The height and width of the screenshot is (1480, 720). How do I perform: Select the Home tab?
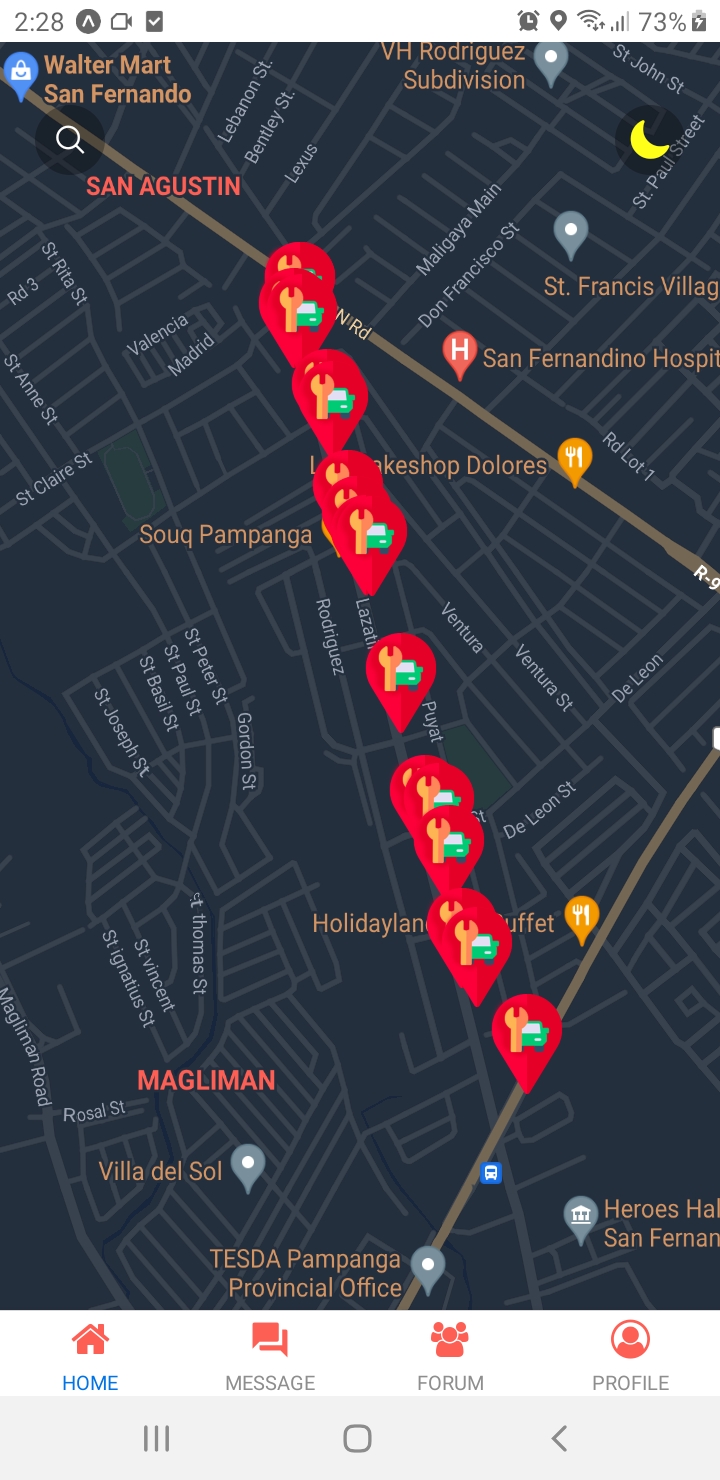(x=90, y=1355)
